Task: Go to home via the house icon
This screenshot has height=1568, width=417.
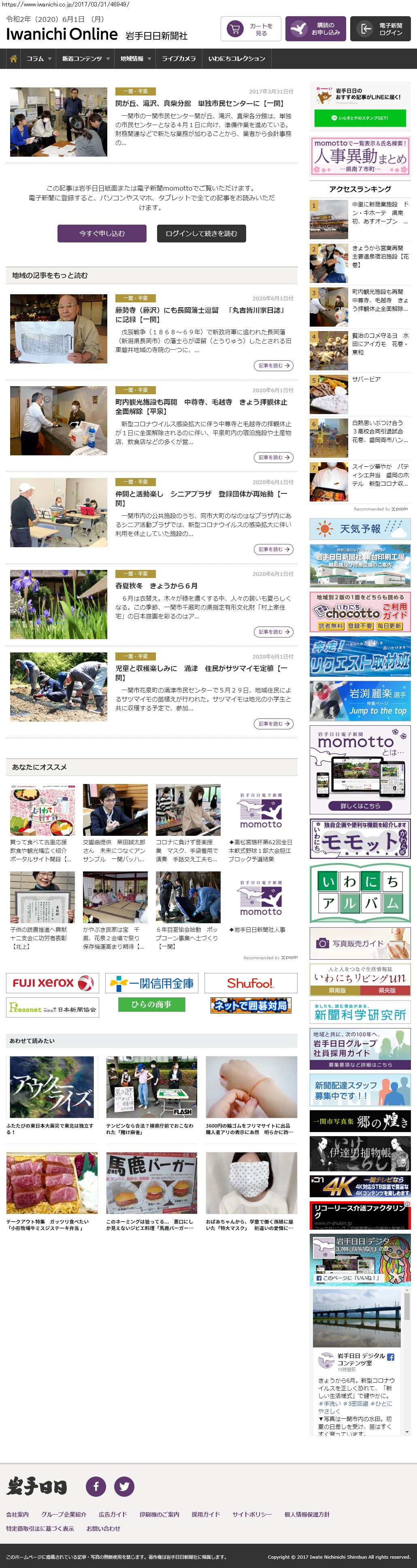Action: pos(13,59)
